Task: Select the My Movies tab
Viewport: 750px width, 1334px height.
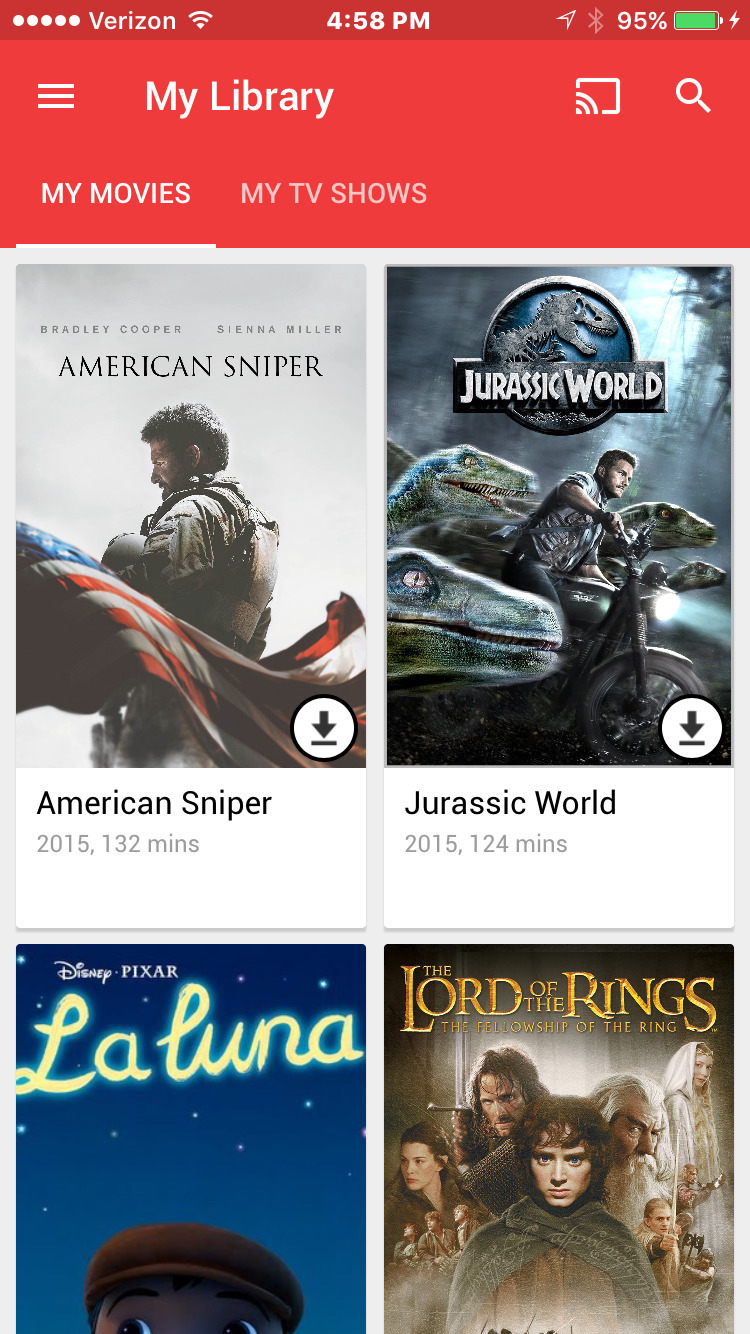Action: (x=116, y=193)
